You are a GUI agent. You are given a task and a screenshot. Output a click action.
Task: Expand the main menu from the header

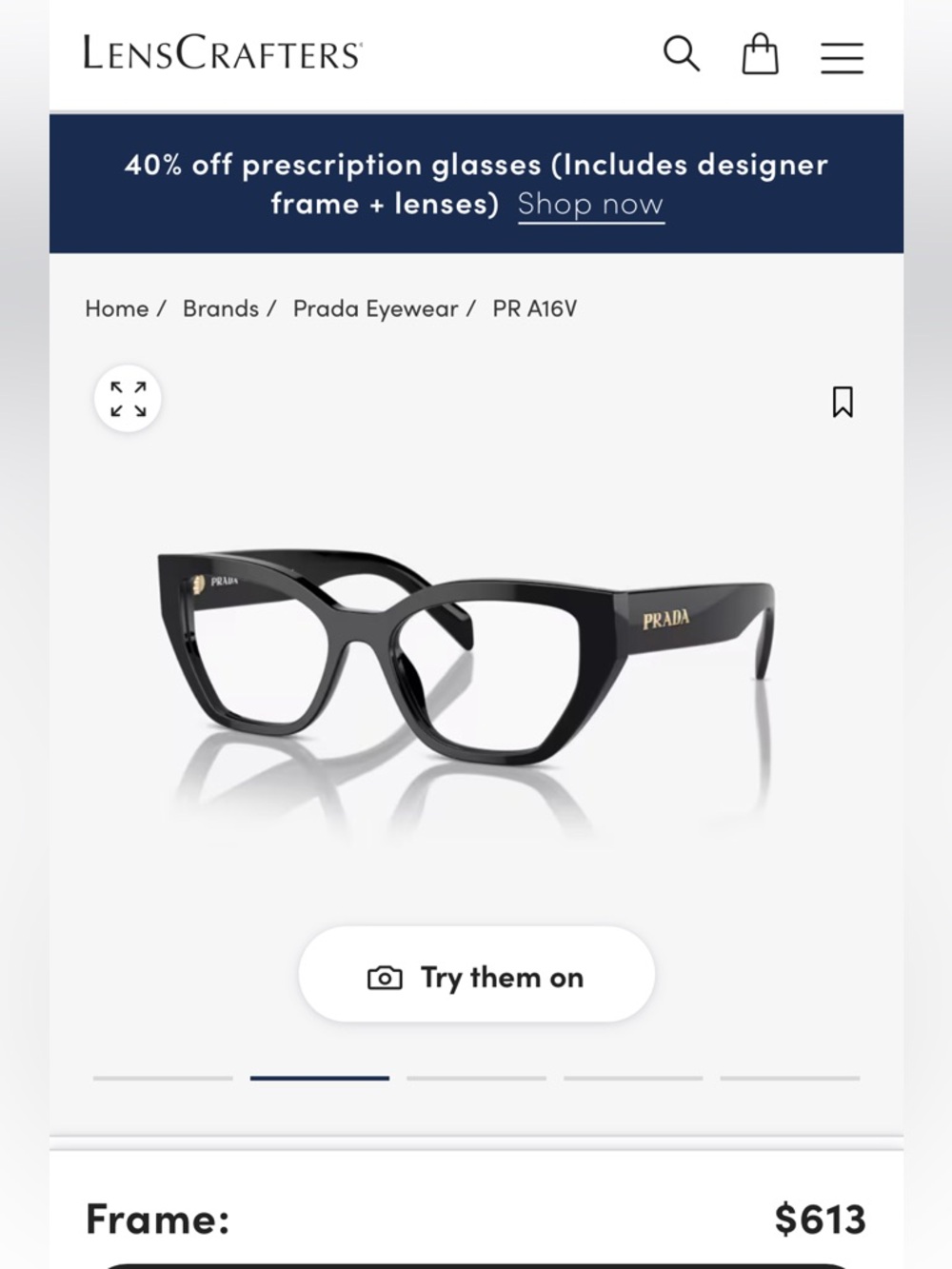click(842, 57)
